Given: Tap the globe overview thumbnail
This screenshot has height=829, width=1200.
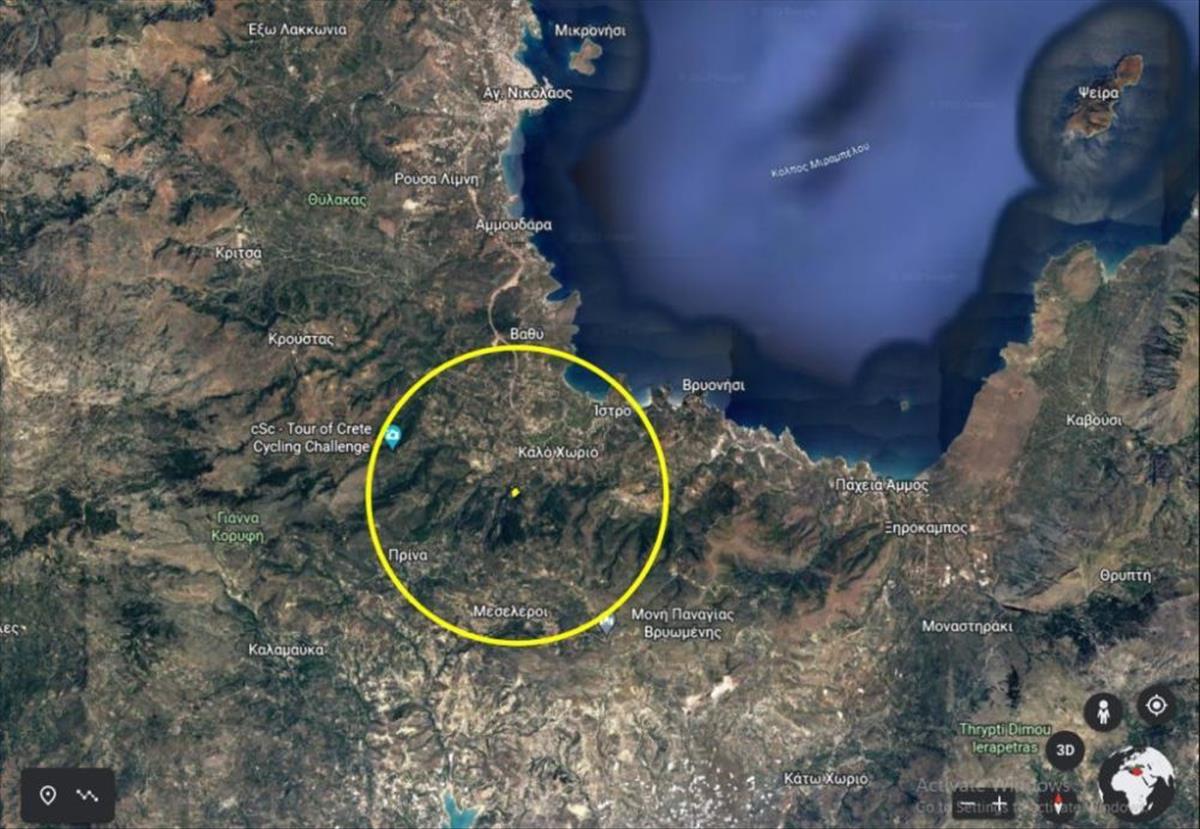Looking at the screenshot, I should click(x=1136, y=783).
